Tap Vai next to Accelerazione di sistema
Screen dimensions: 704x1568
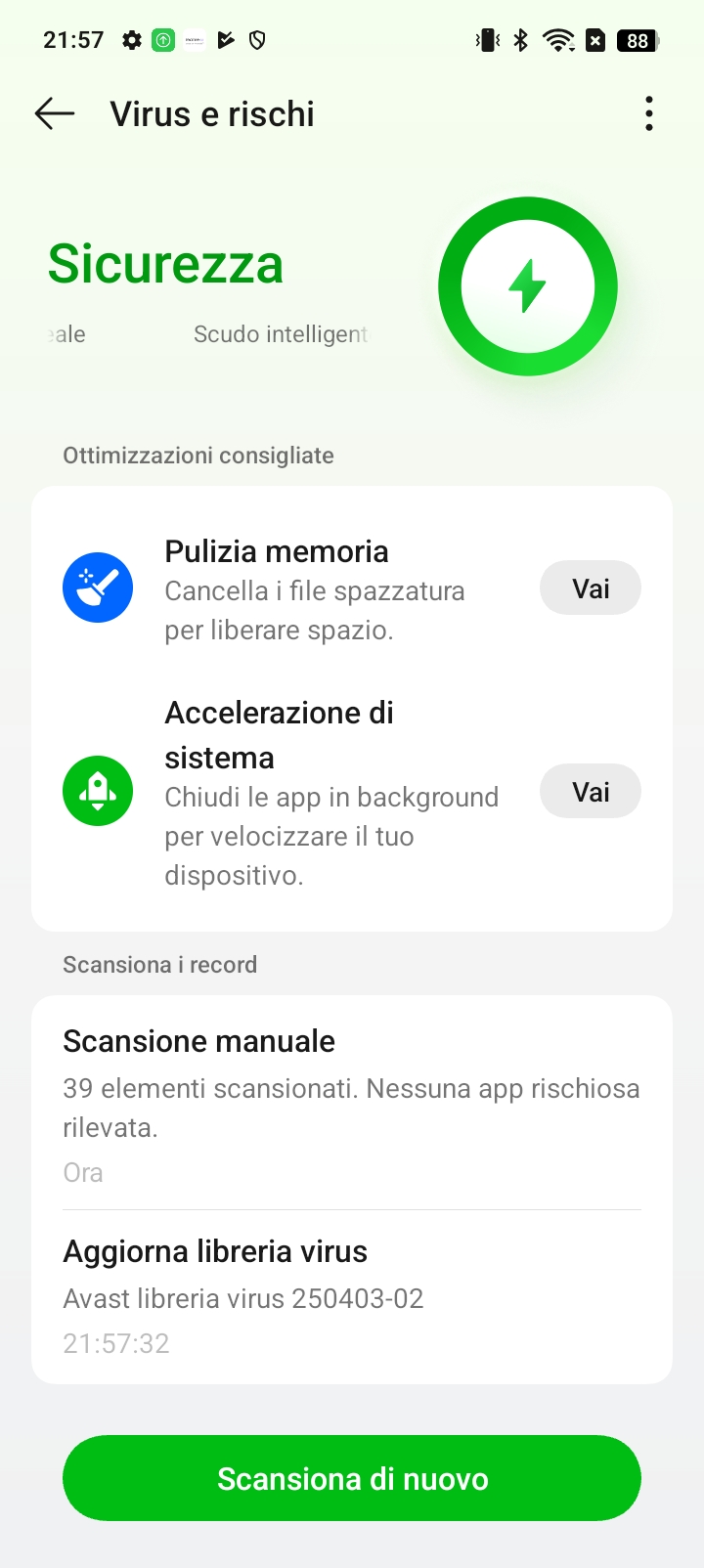click(x=591, y=792)
